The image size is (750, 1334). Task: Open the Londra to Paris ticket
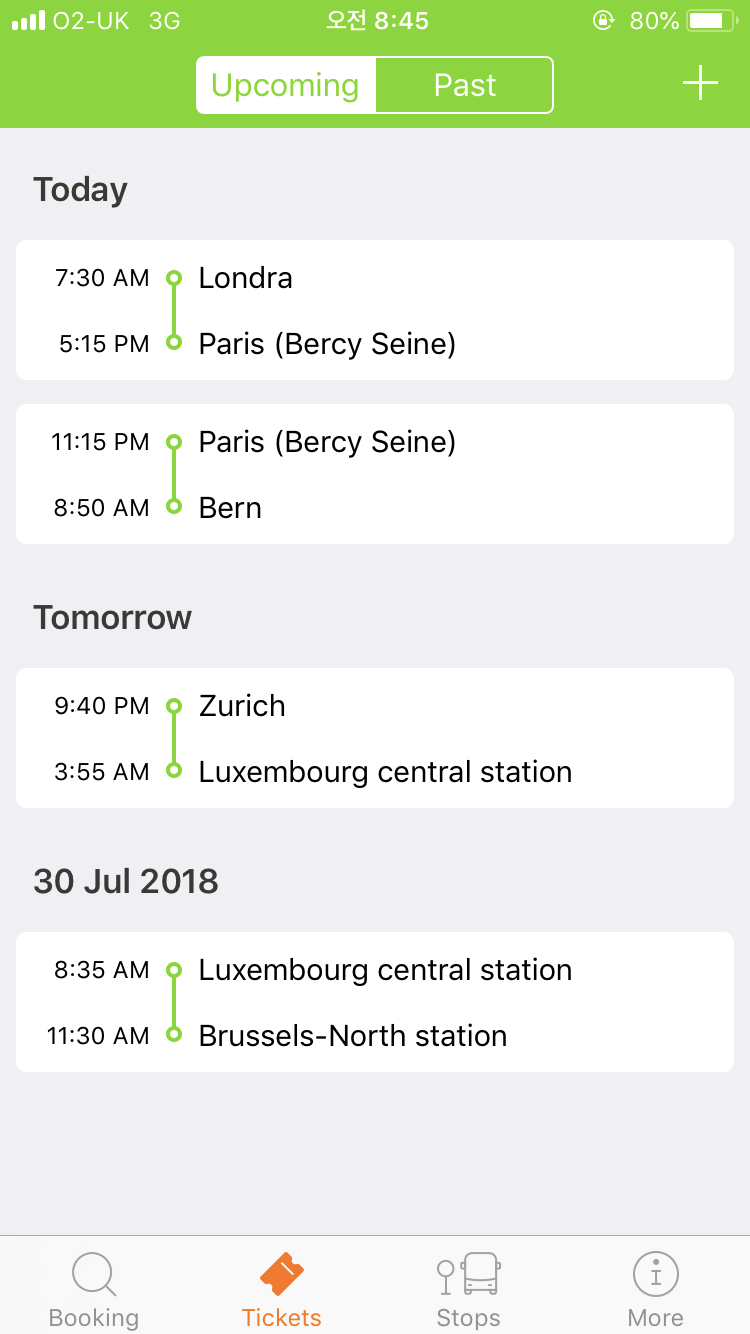click(375, 310)
